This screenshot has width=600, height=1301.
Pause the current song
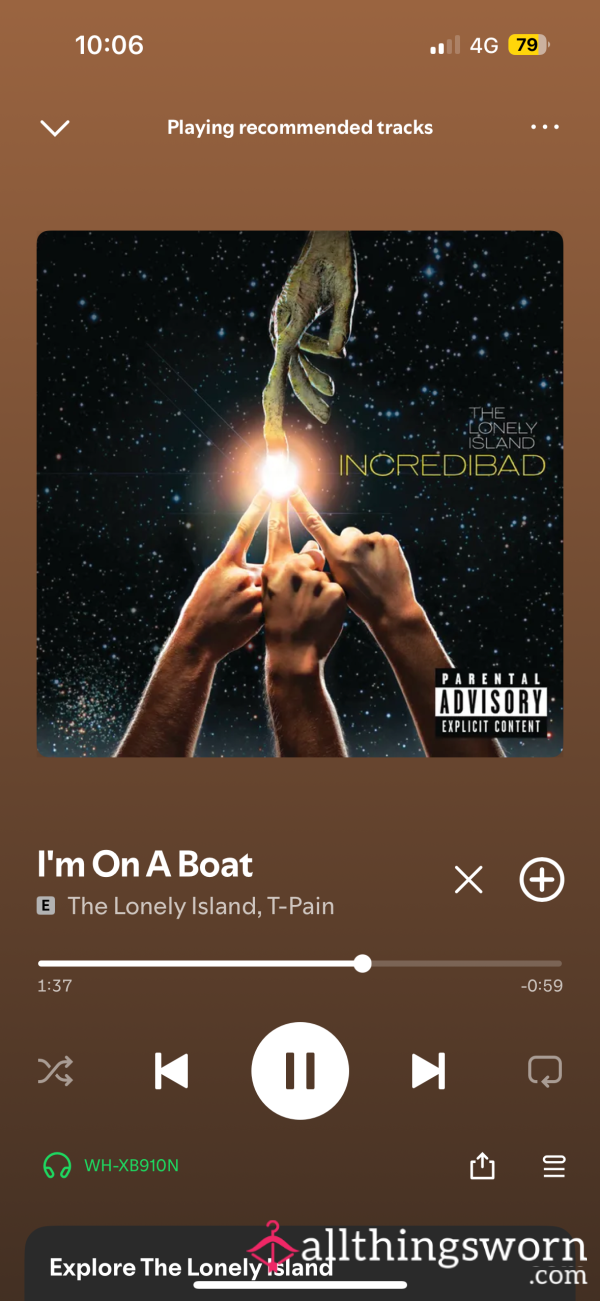pos(300,1071)
